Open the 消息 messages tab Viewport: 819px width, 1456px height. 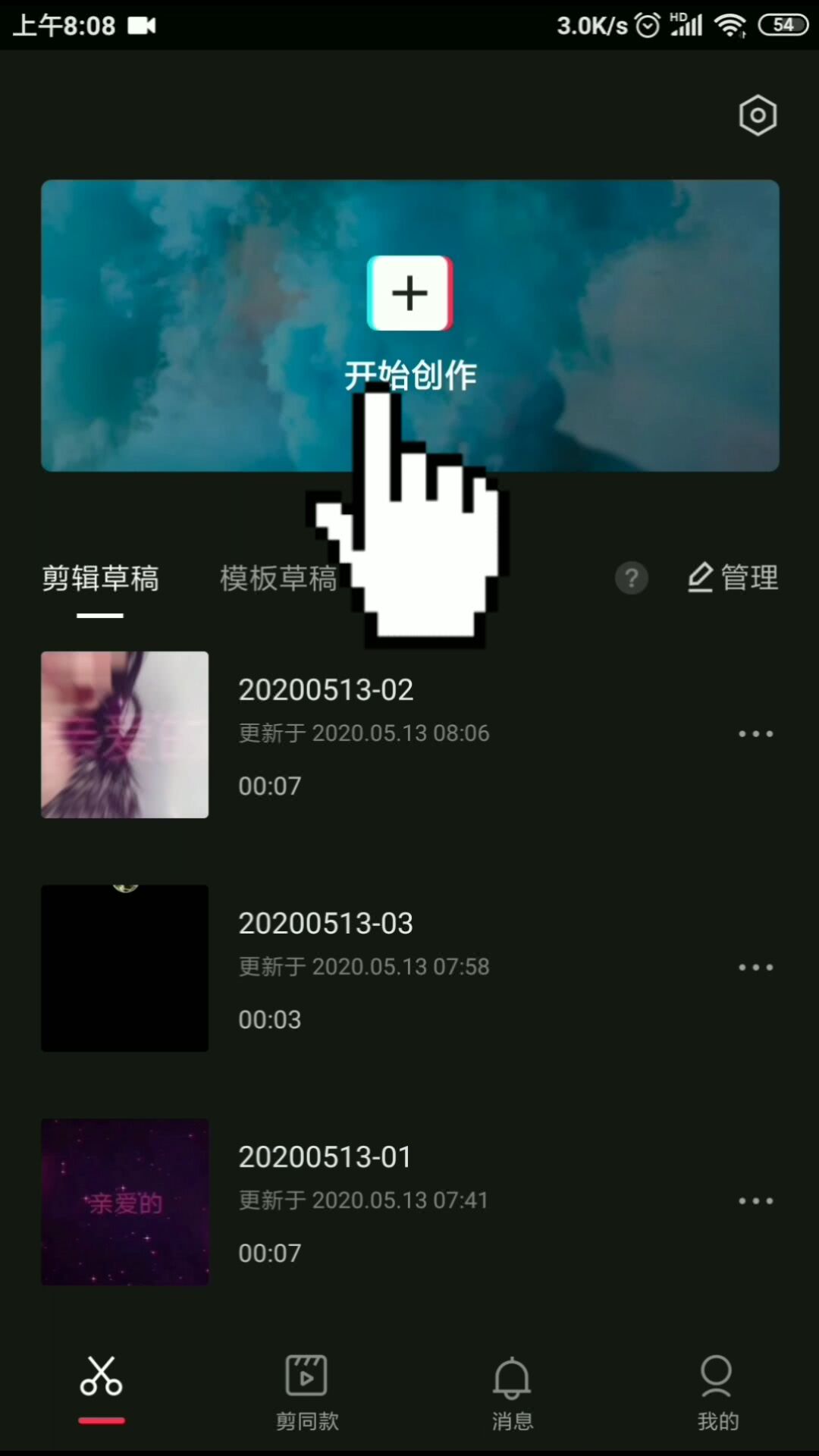tap(512, 1392)
